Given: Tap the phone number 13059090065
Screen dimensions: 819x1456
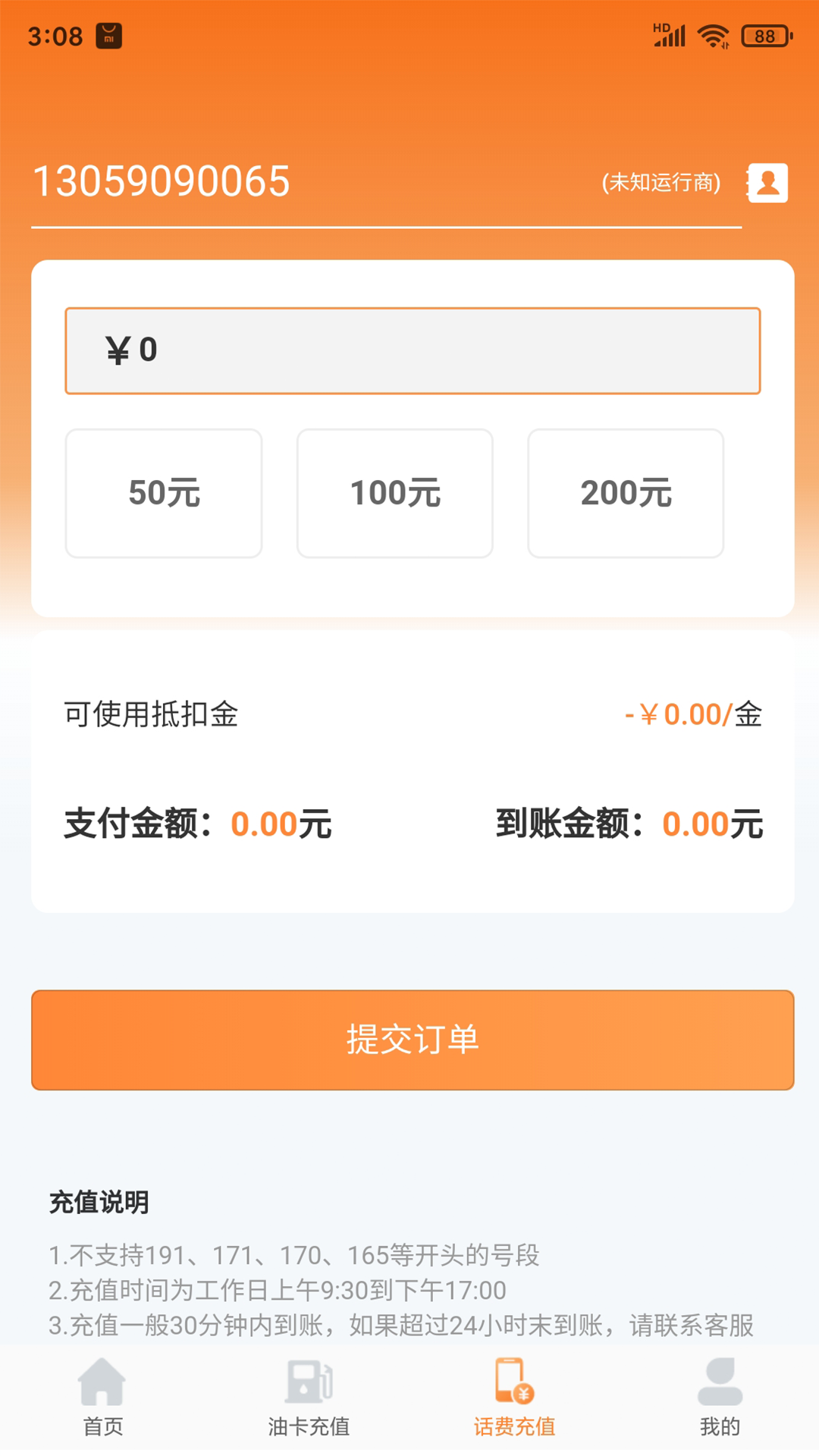Looking at the screenshot, I should [x=162, y=180].
